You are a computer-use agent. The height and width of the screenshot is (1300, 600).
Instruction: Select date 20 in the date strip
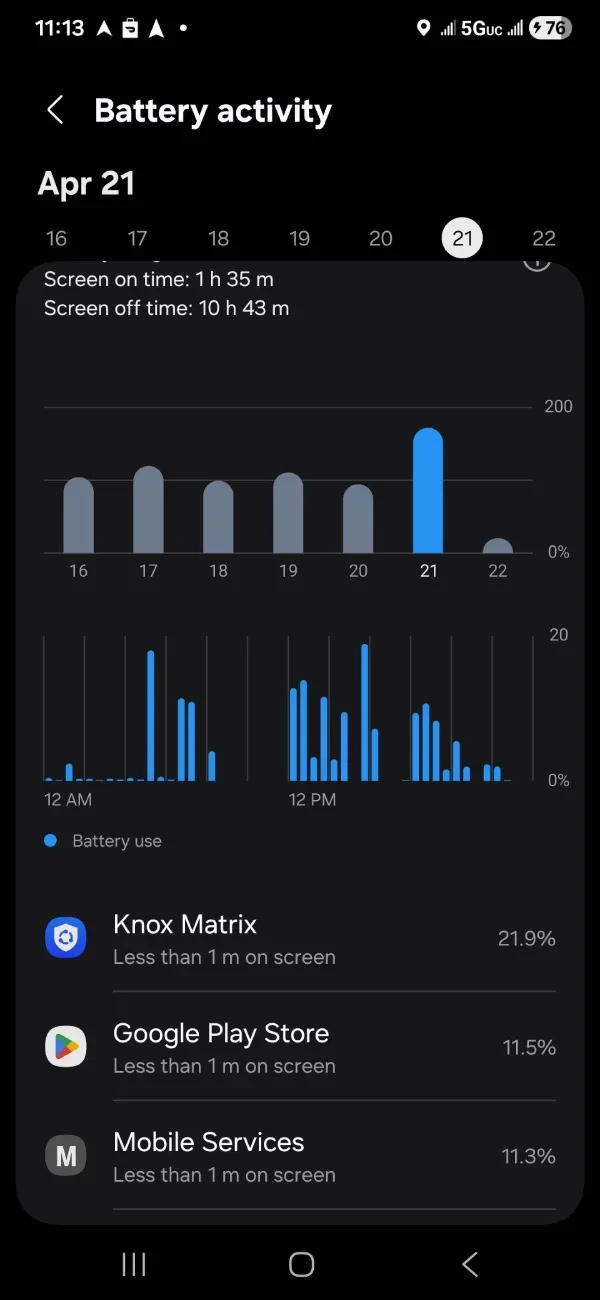click(x=381, y=238)
